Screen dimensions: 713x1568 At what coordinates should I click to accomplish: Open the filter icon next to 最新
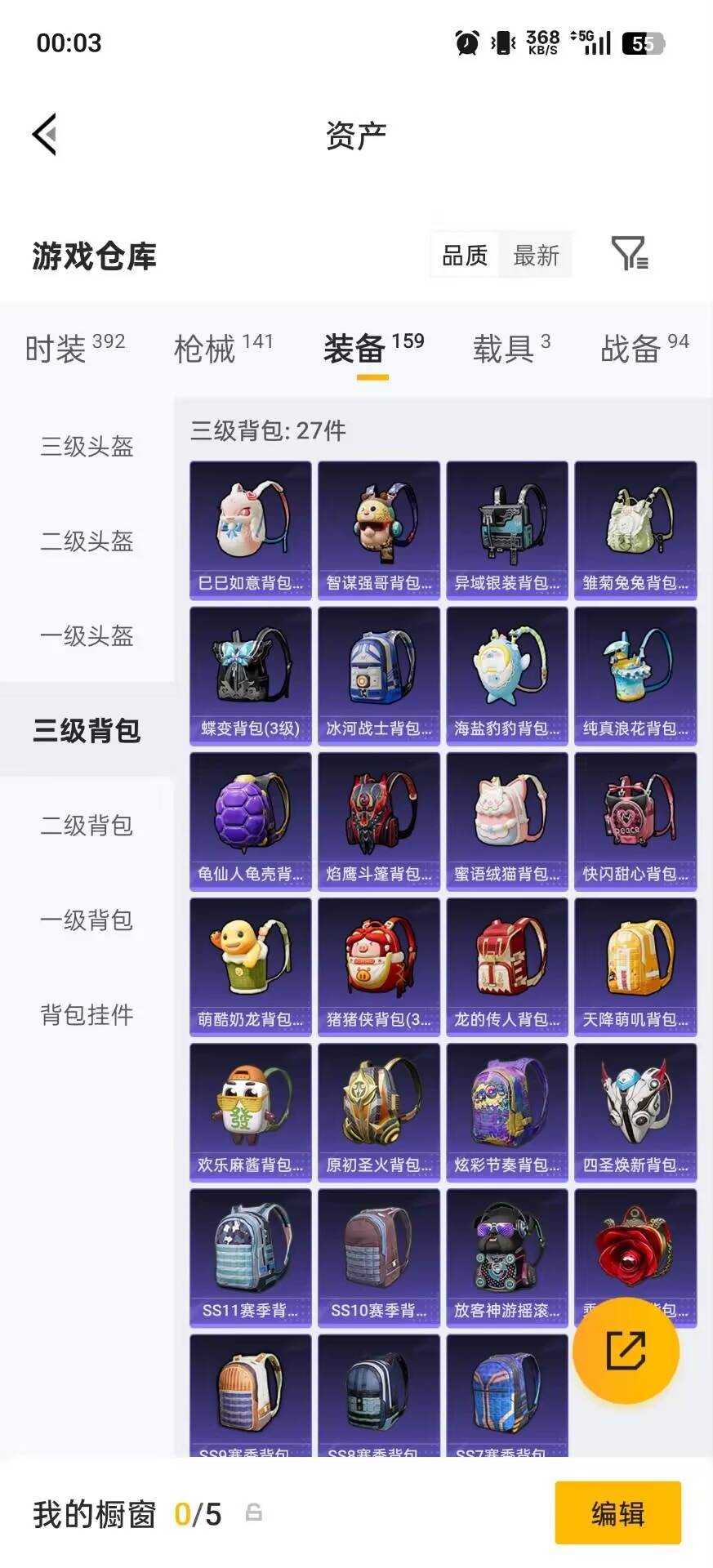tap(630, 256)
